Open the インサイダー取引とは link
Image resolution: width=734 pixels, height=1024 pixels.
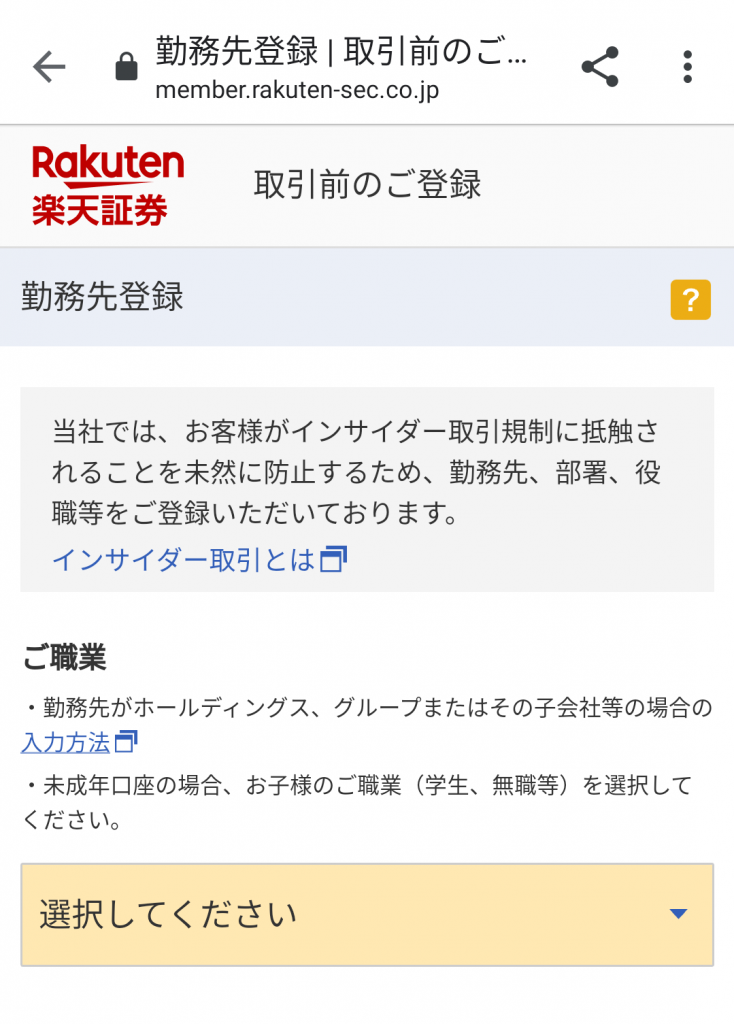click(198, 560)
